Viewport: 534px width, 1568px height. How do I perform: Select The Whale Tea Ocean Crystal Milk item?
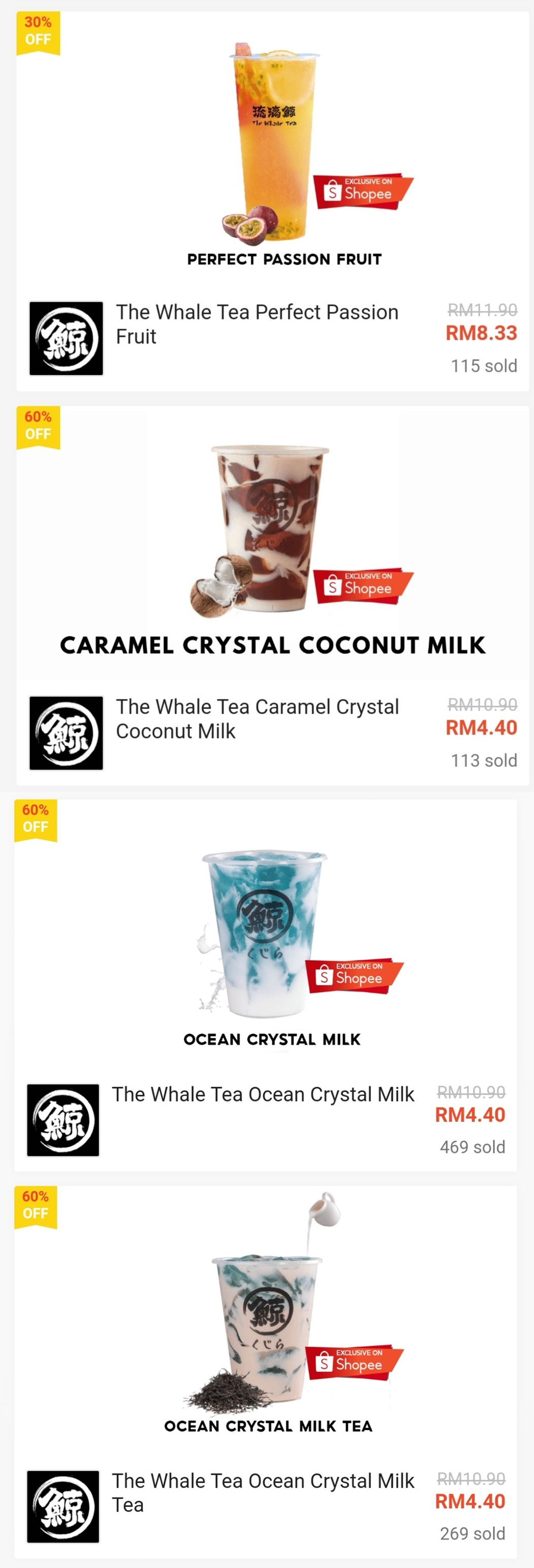[263, 1094]
